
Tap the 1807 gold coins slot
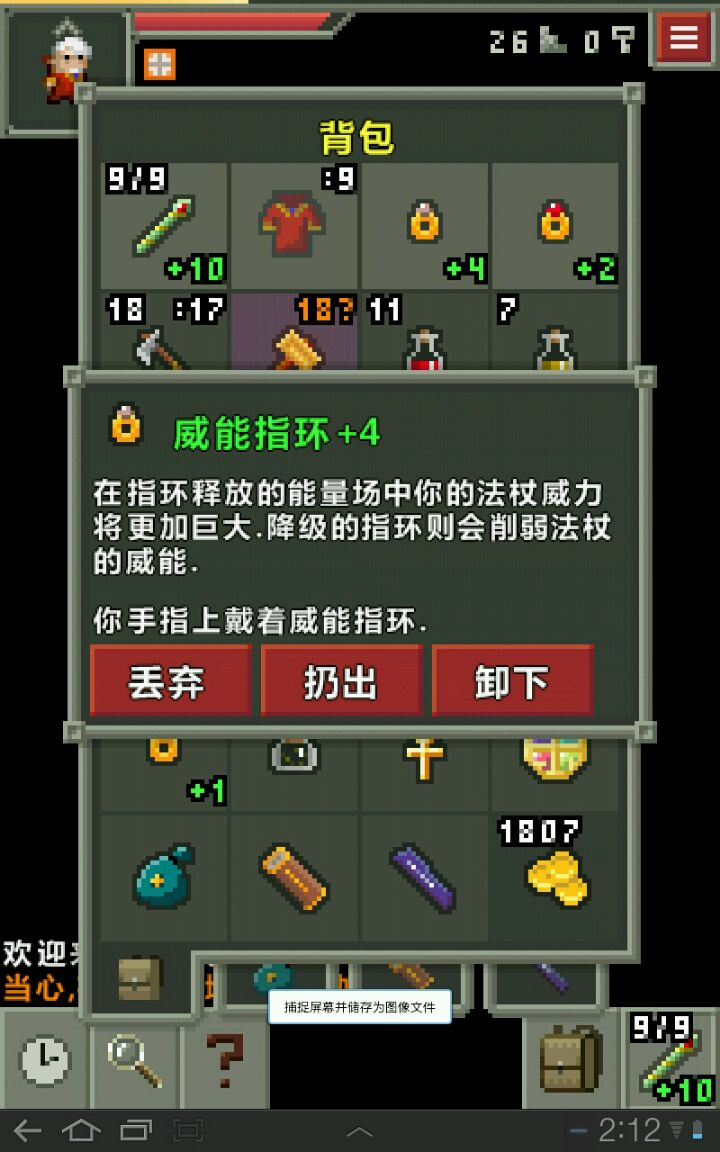click(x=555, y=876)
